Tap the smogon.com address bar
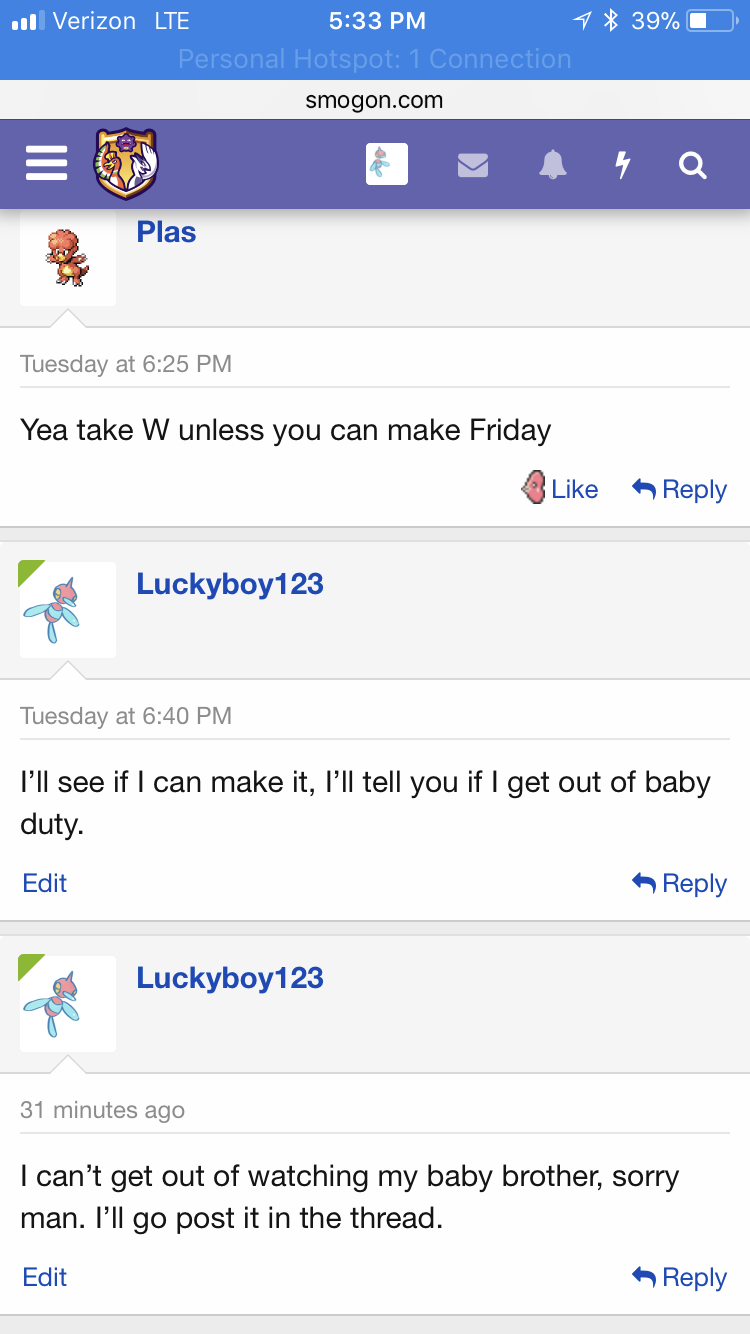Image resolution: width=750 pixels, height=1334 pixels. point(375,100)
